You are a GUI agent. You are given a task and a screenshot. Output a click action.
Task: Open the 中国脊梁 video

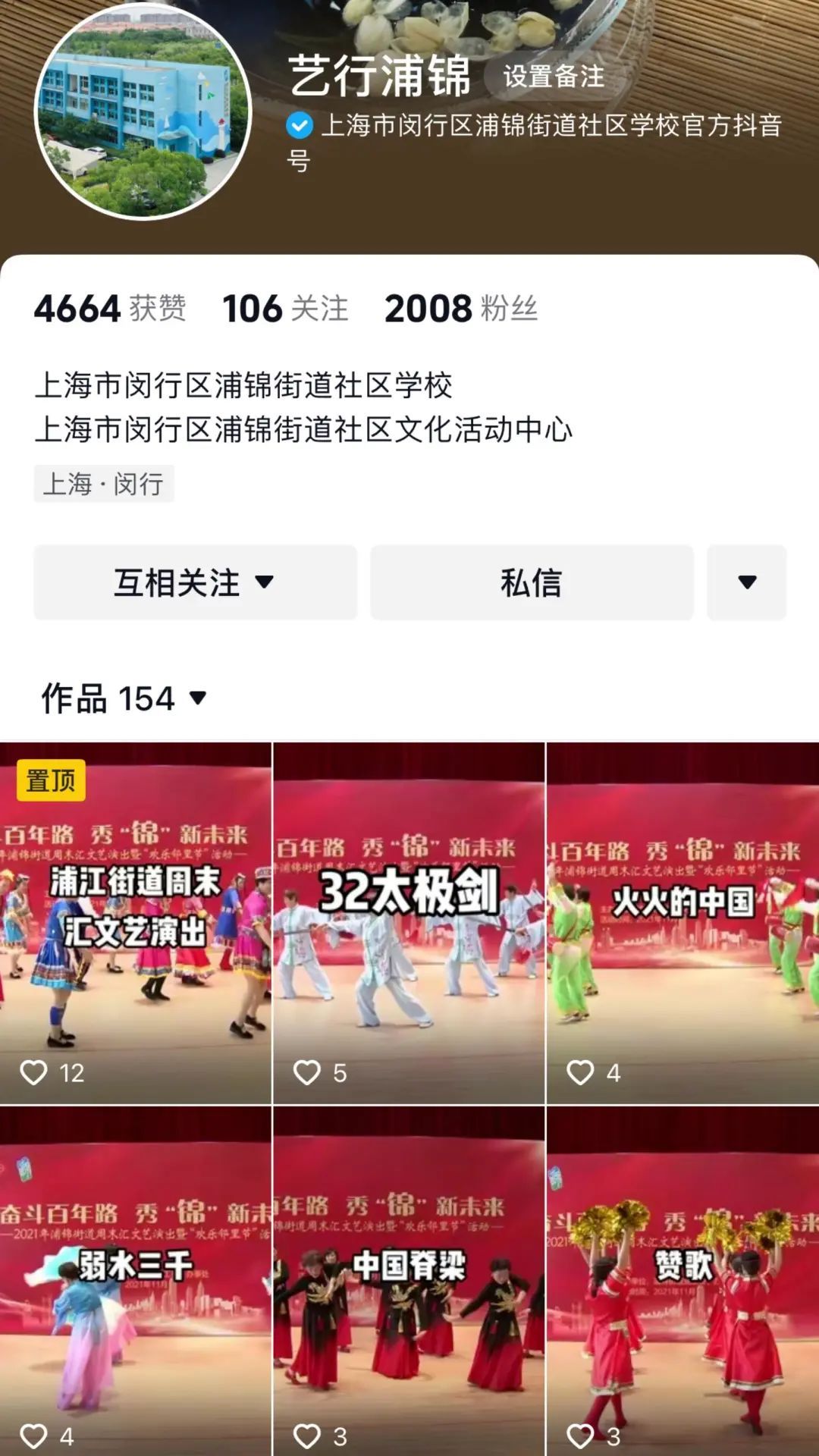point(409,1282)
